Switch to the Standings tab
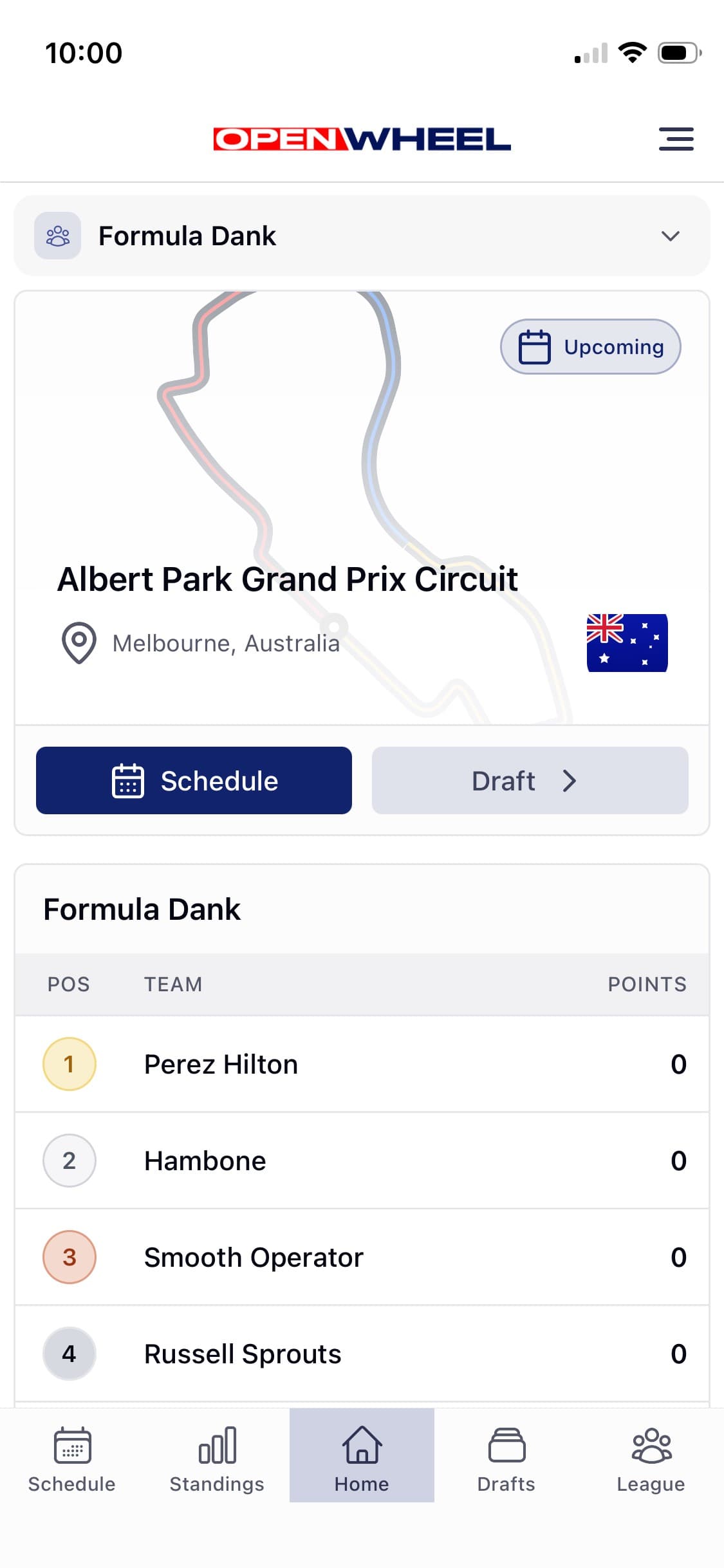The width and height of the screenshot is (724, 1568). click(217, 1455)
